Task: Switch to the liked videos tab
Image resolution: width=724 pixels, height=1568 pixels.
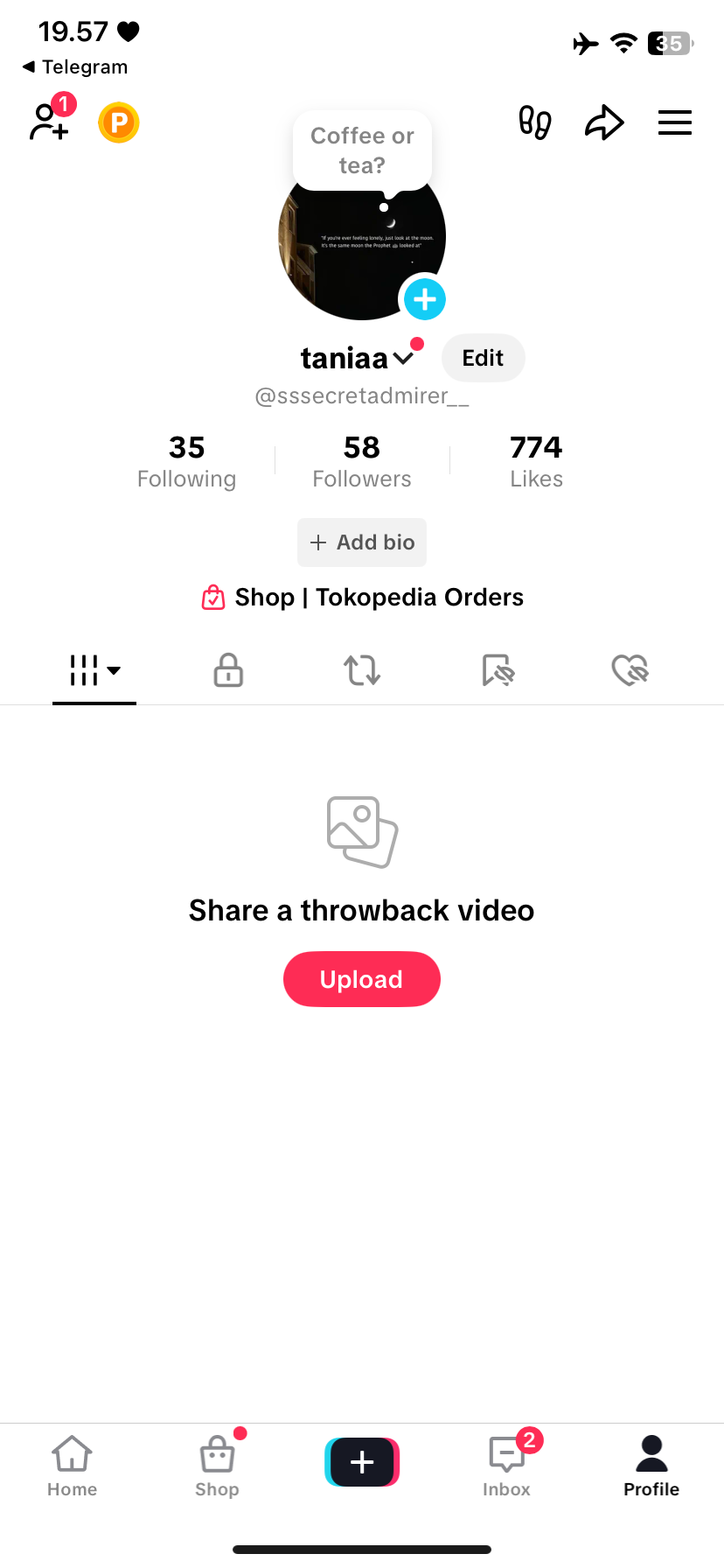Action: pyautogui.click(x=630, y=670)
